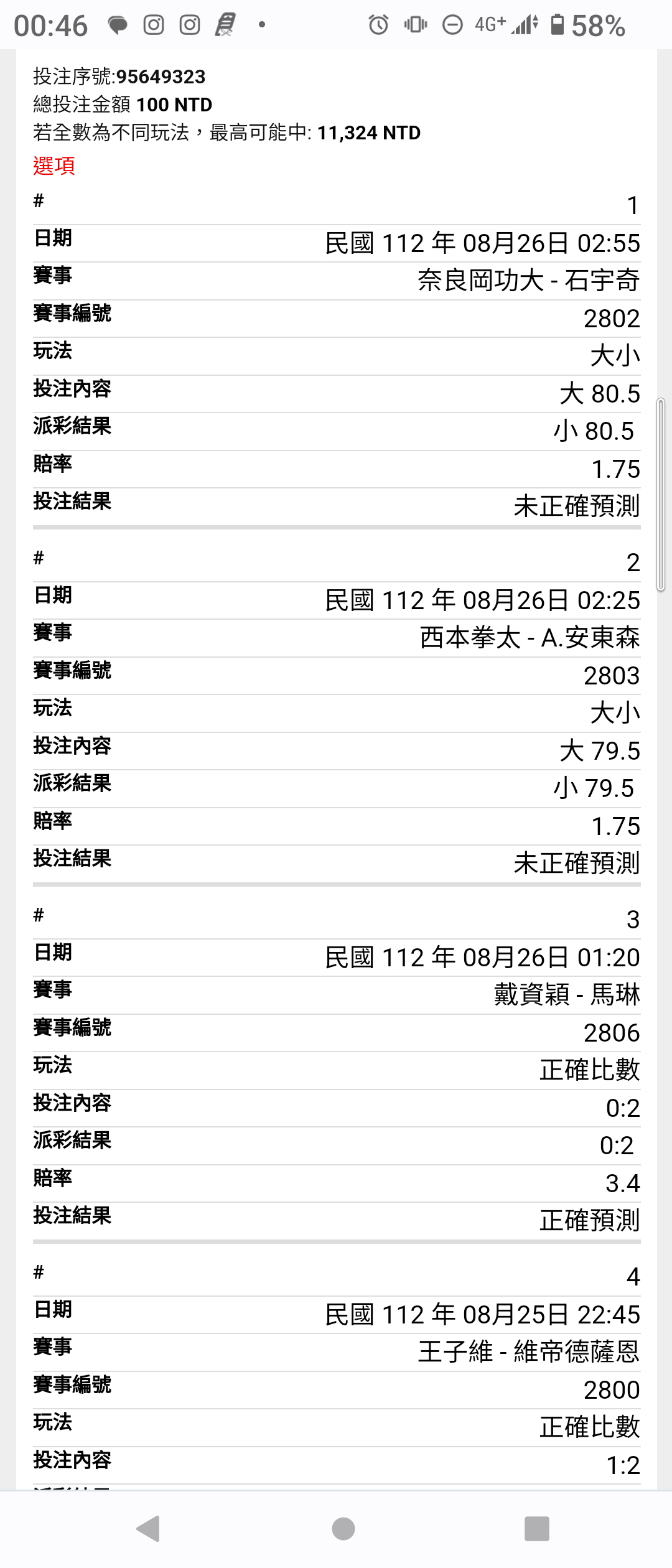Go to the home screen

click(x=343, y=1528)
